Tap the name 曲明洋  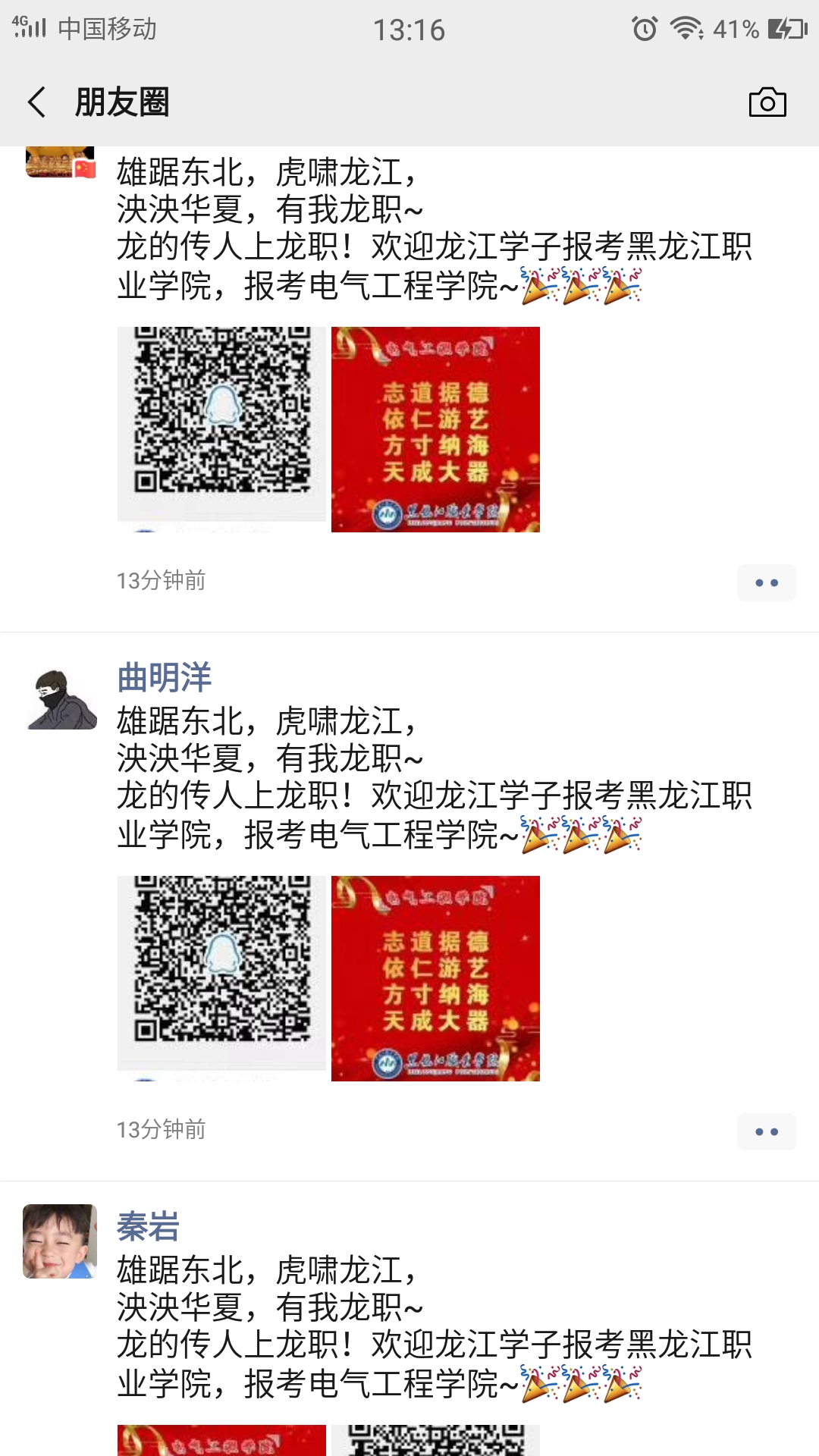164,677
